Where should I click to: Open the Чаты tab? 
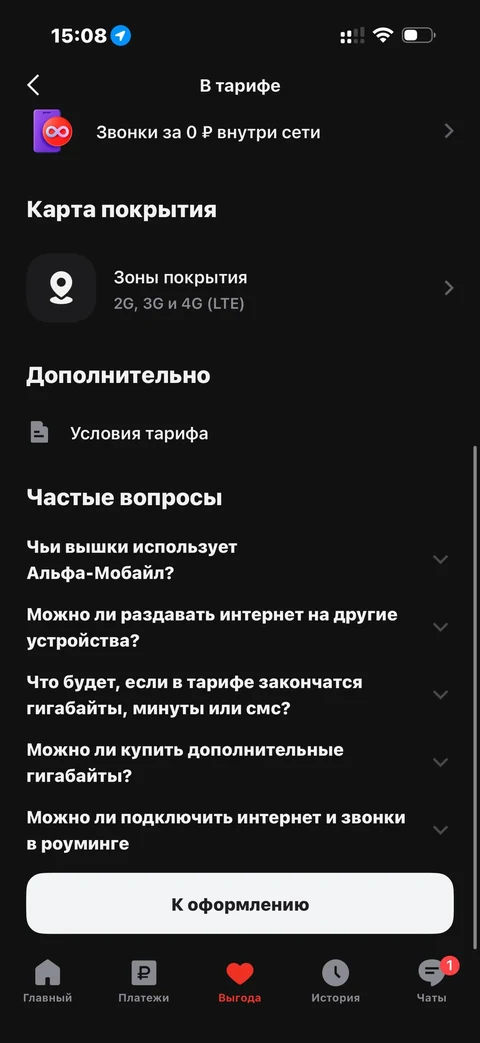[x=432, y=982]
